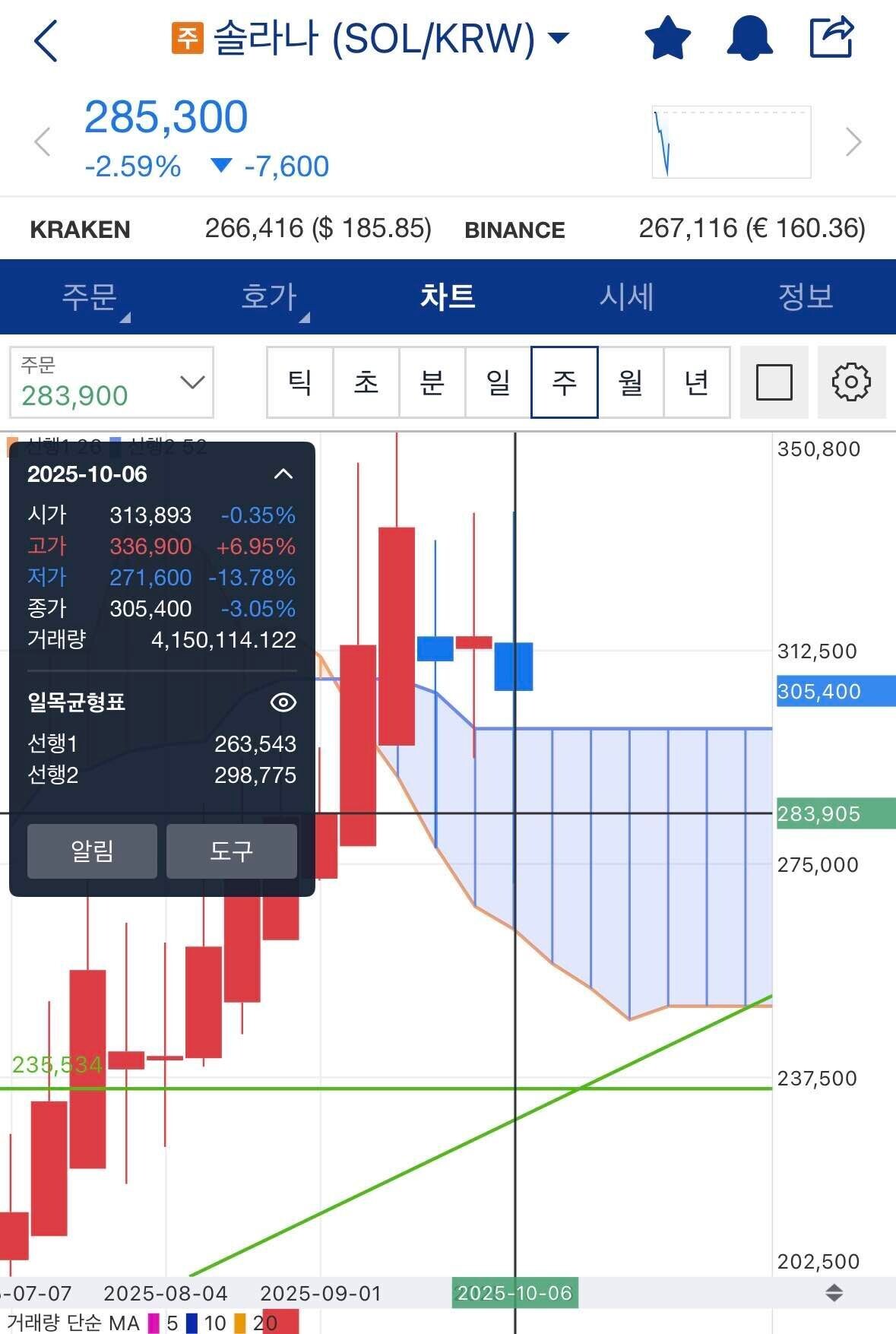896x1334 pixels.
Task: Click the magenta MA 5 volume color swatch
Action: point(154,1323)
